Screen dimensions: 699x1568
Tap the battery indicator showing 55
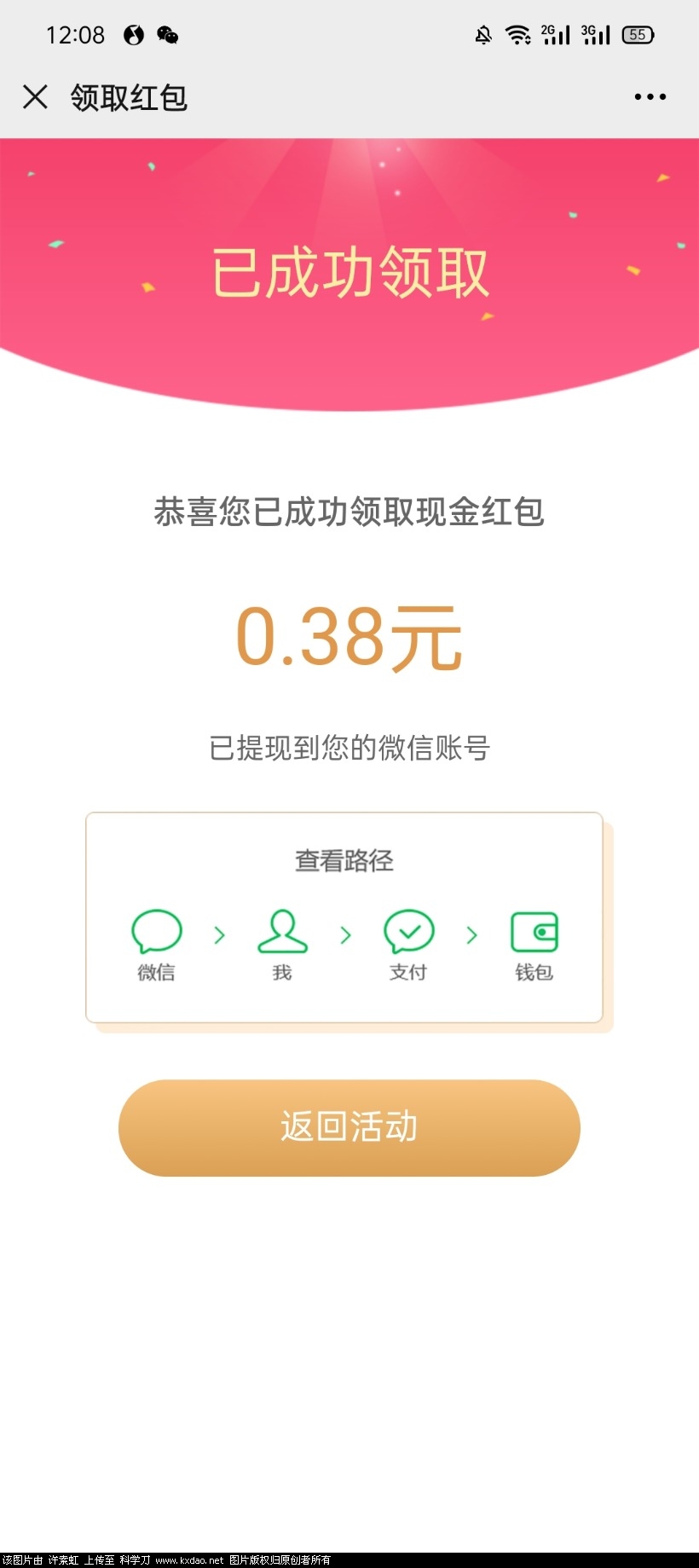tap(637, 35)
